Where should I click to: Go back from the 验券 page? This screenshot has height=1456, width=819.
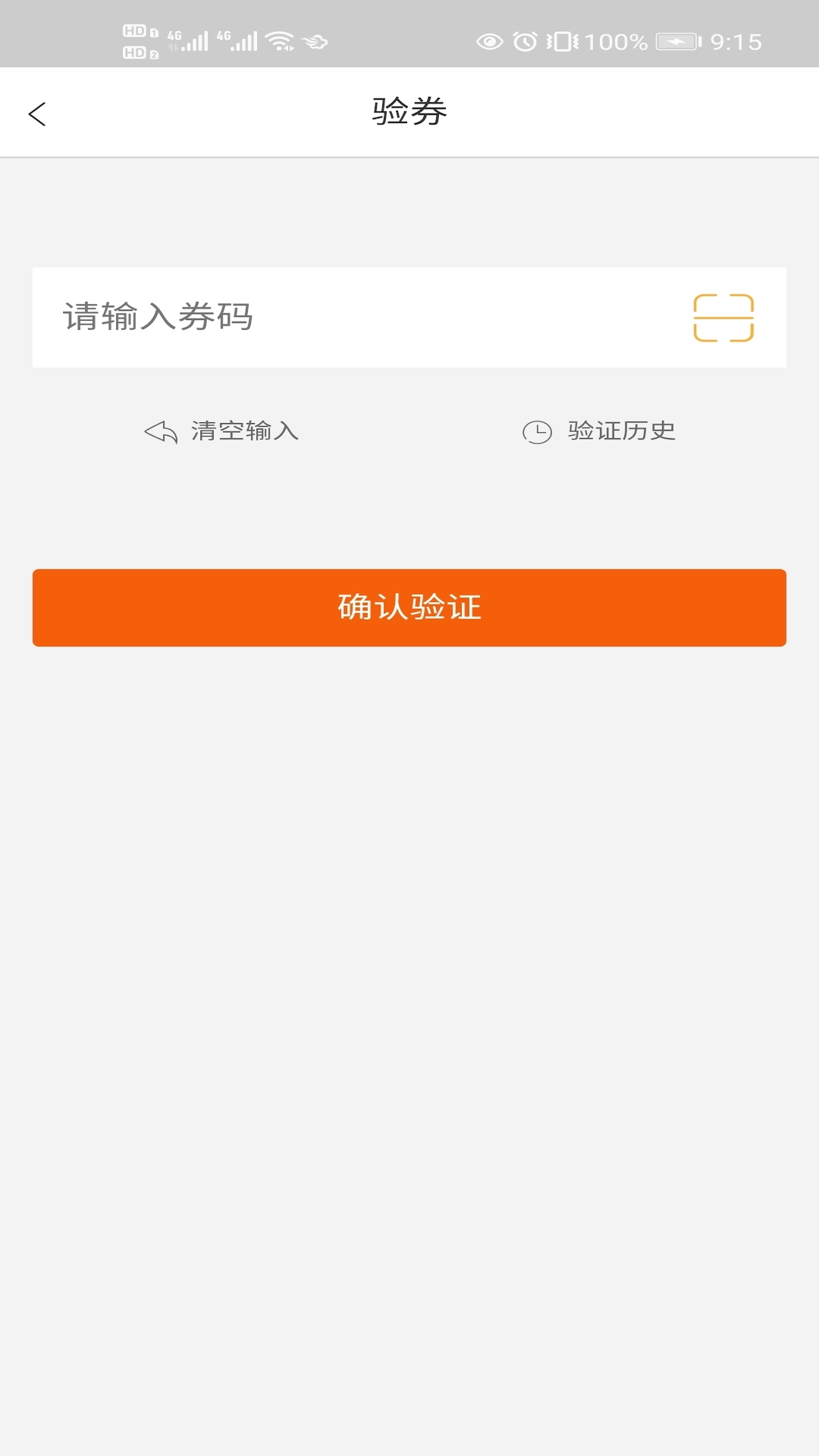(37, 114)
